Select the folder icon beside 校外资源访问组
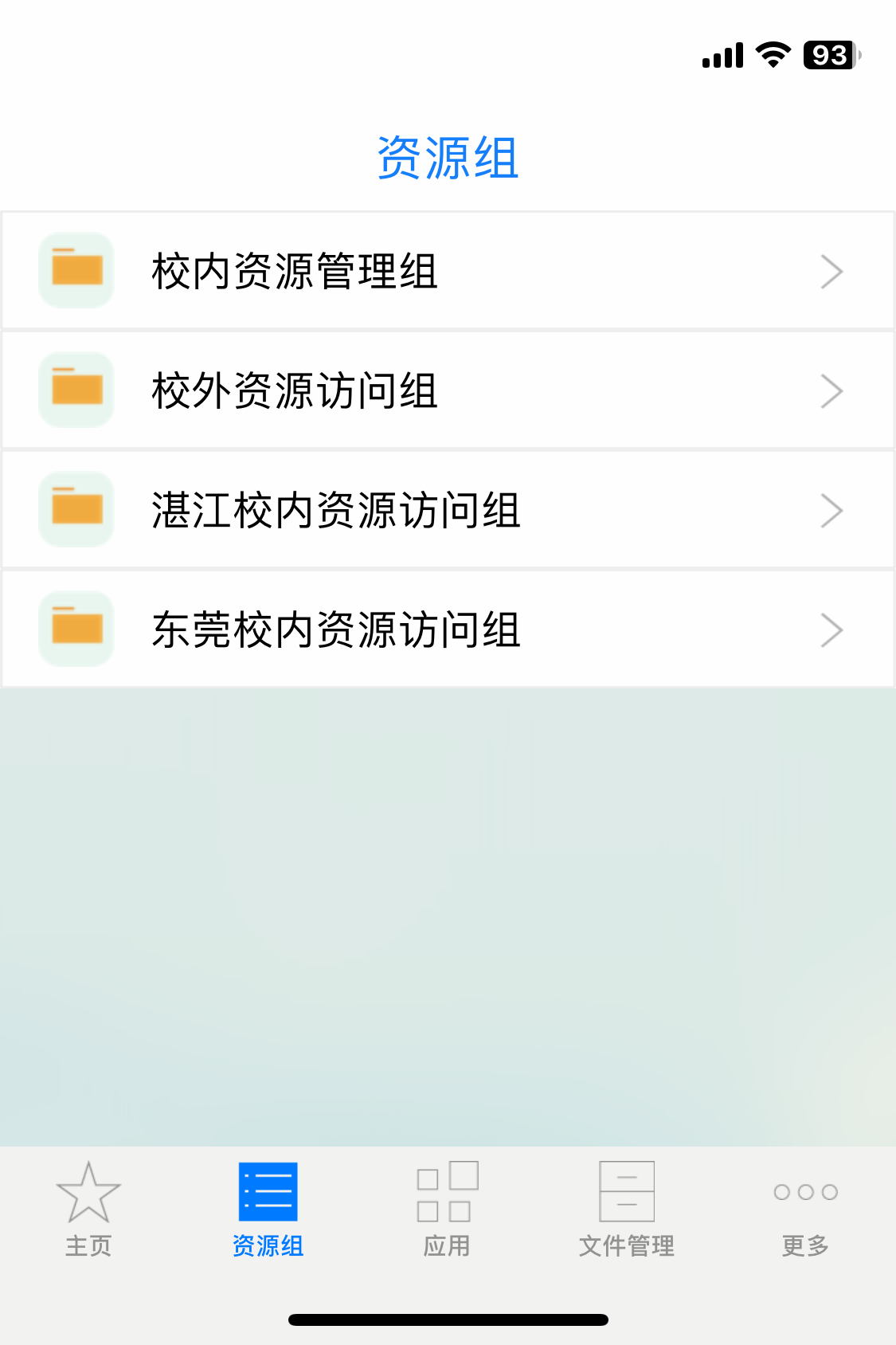 tap(76, 390)
